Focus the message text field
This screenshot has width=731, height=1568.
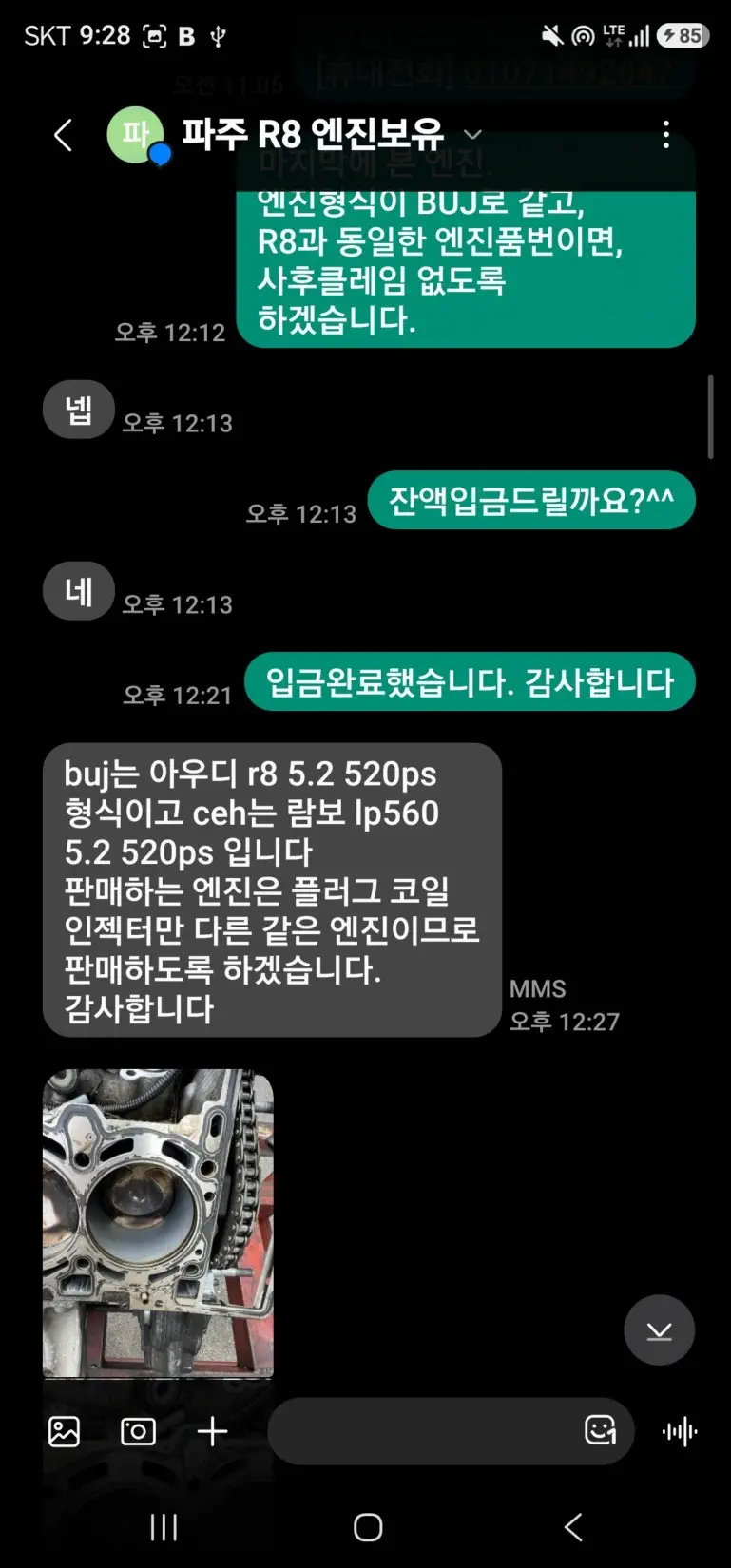tap(423, 1431)
